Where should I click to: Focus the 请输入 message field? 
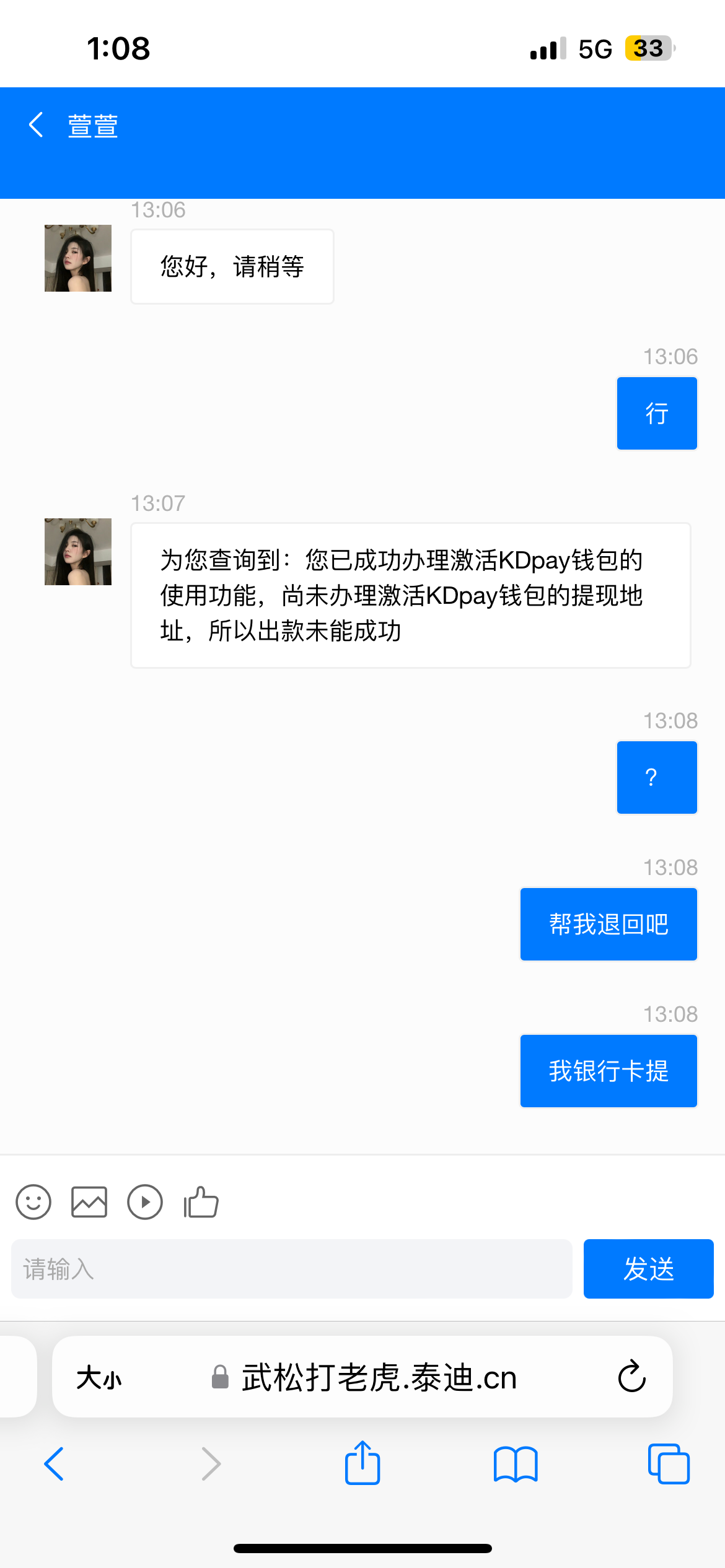(x=291, y=1269)
